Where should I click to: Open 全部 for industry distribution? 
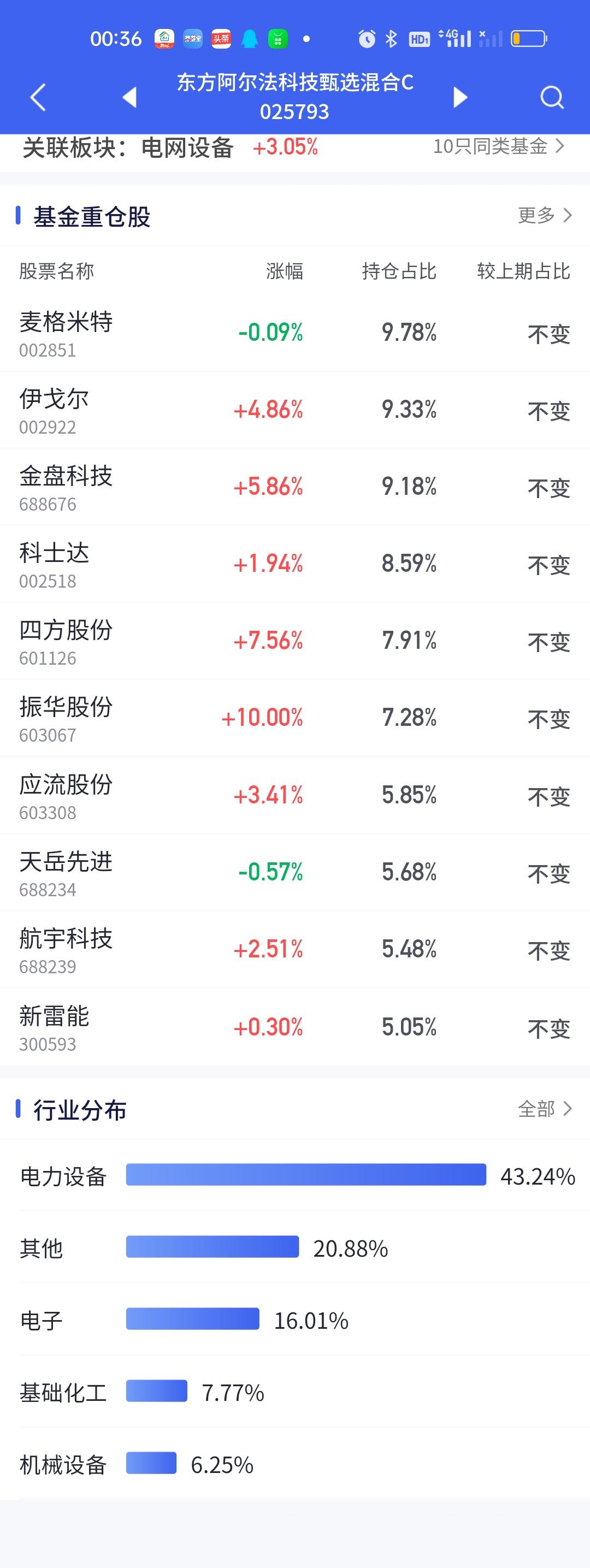tap(544, 1109)
